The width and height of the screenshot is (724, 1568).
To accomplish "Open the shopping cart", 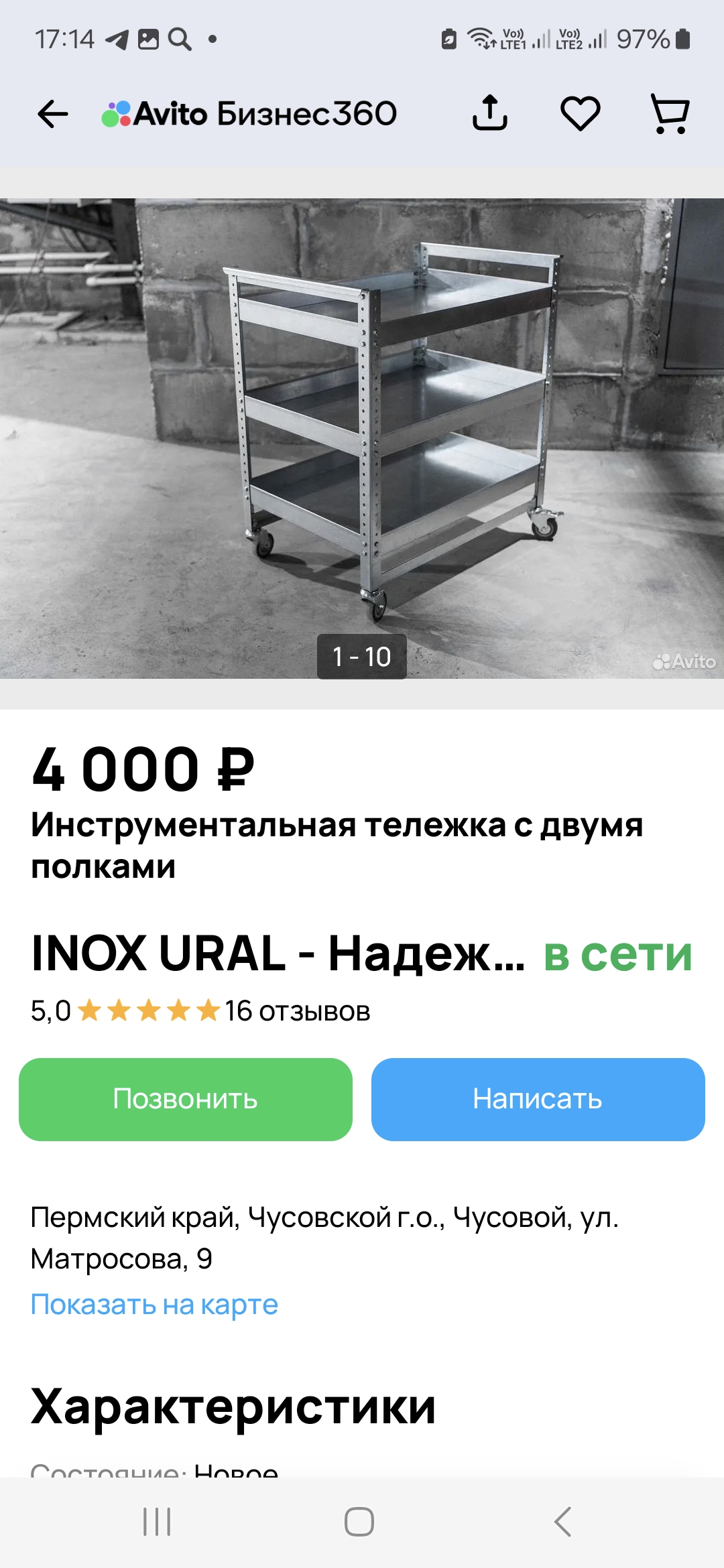I will click(670, 113).
